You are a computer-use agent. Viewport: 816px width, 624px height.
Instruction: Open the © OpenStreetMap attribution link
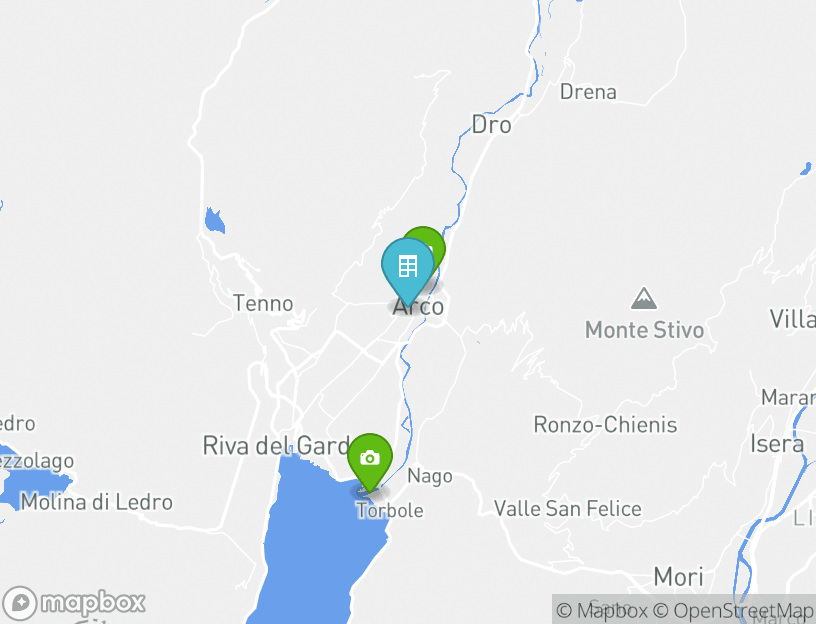(x=734, y=609)
